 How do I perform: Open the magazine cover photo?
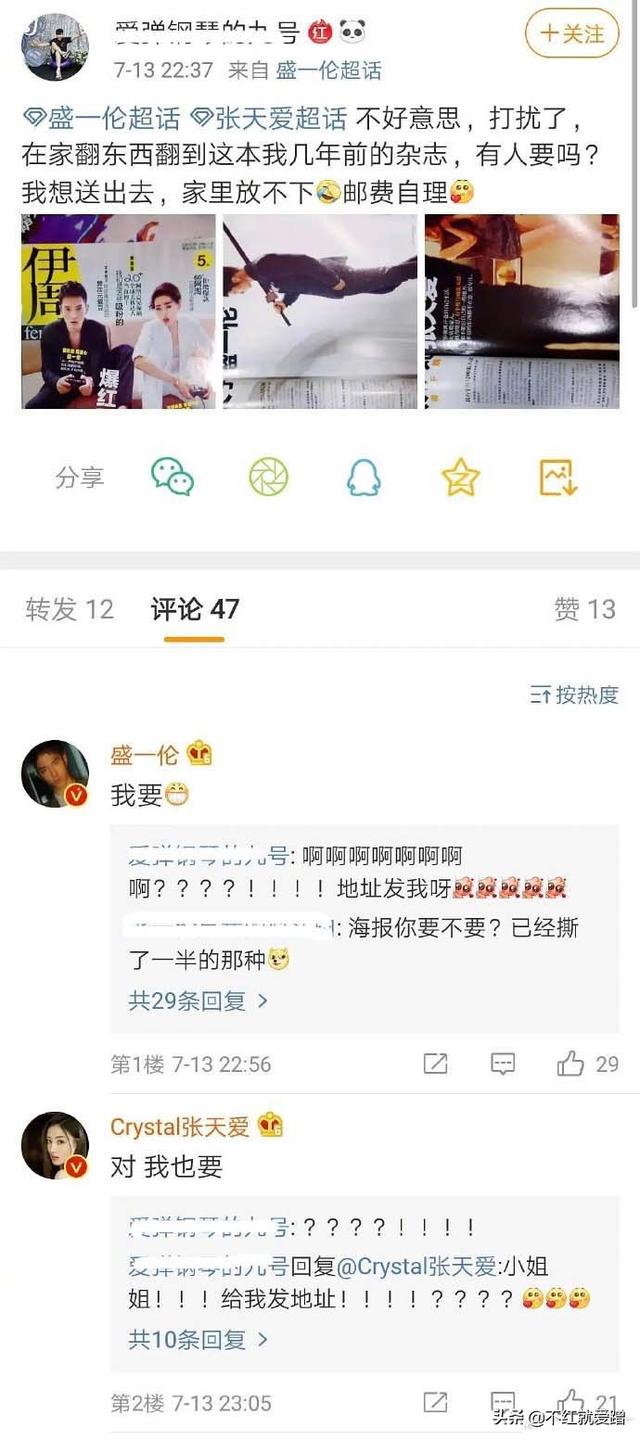[x=118, y=311]
